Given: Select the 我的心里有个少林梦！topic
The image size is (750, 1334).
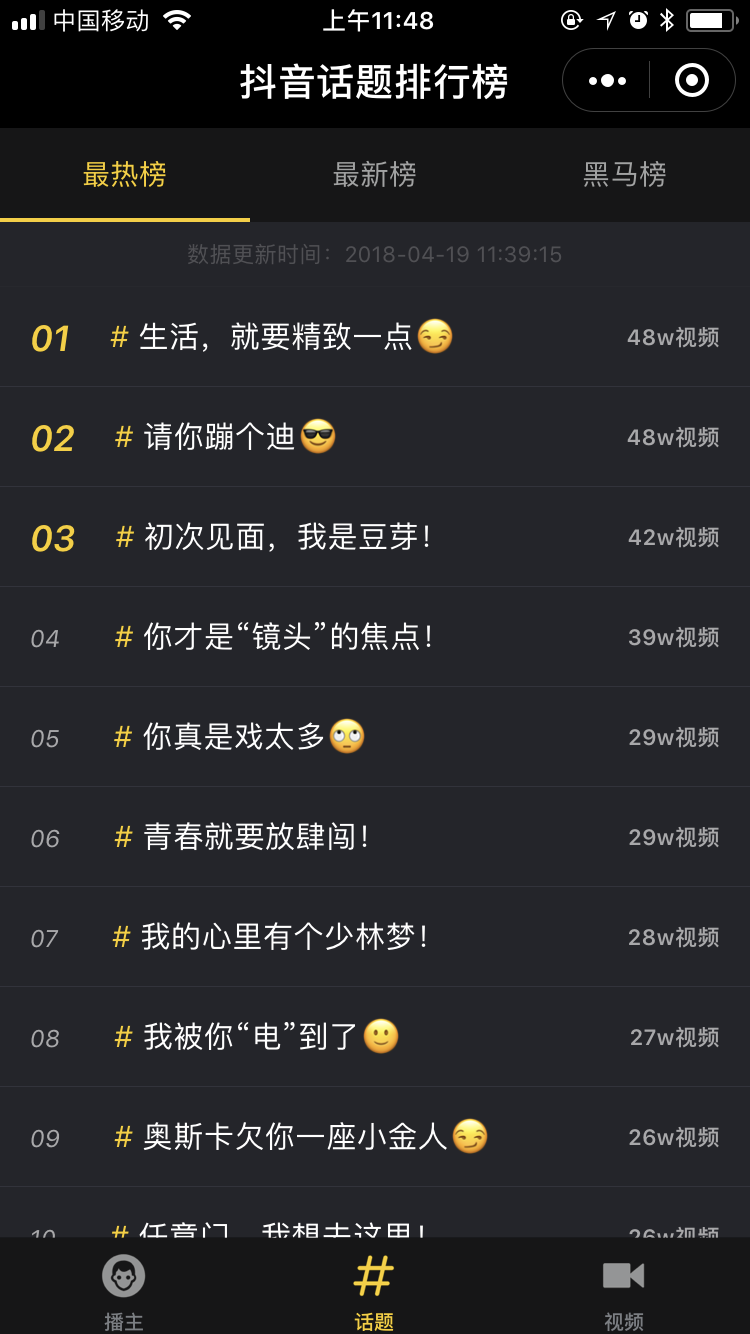Looking at the screenshot, I should click(290, 937).
